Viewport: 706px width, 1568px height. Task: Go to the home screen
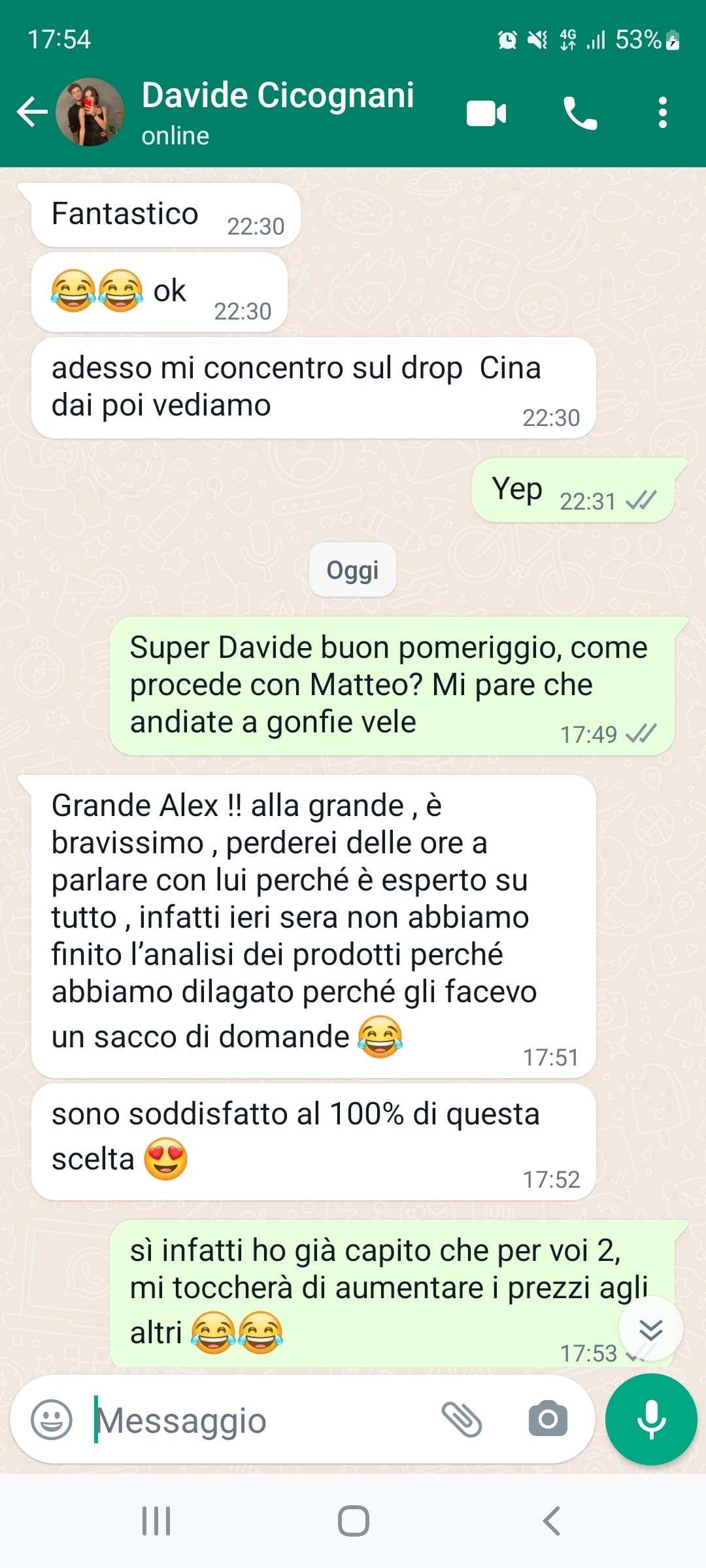tap(353, 1521)
